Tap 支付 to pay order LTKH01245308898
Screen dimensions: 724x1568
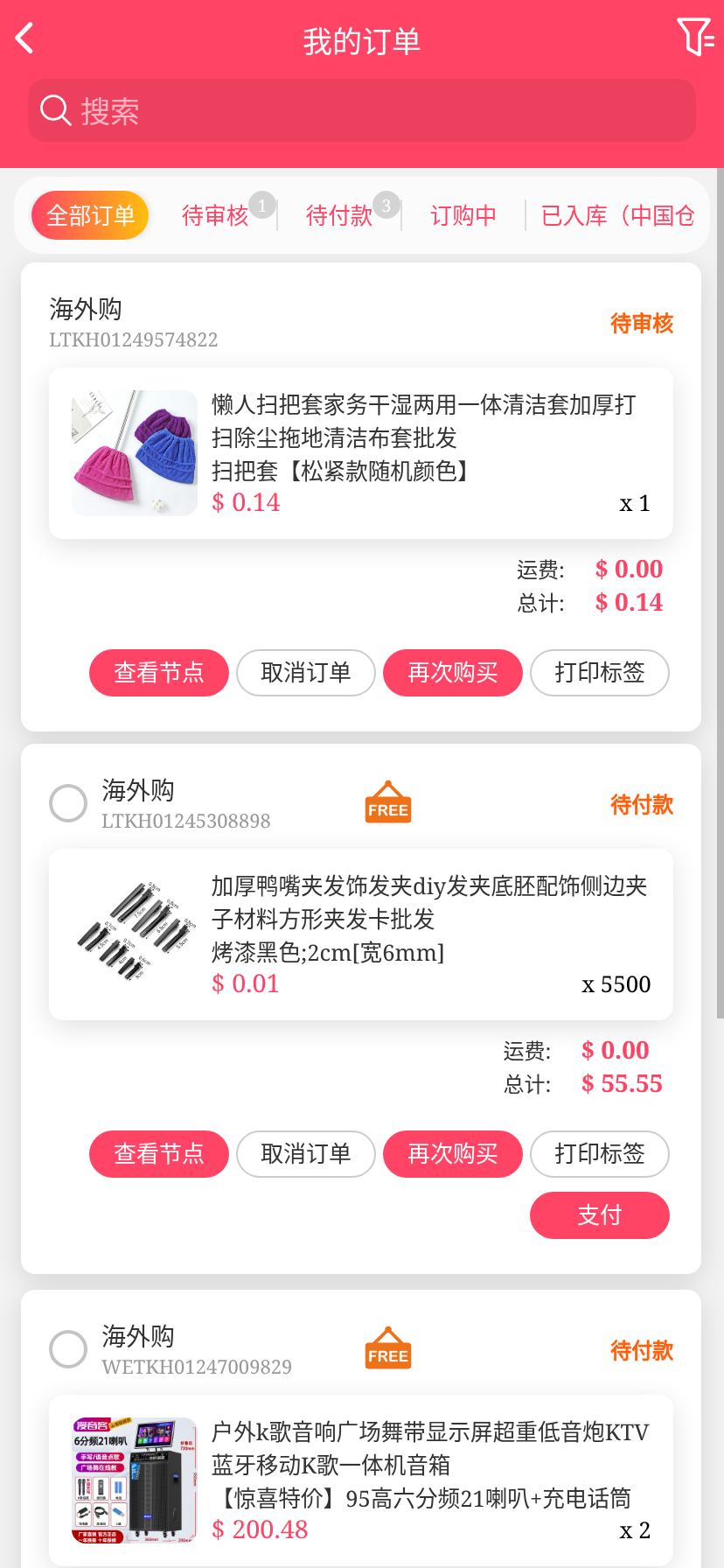pyautogui.click(x=600, y=1215)
